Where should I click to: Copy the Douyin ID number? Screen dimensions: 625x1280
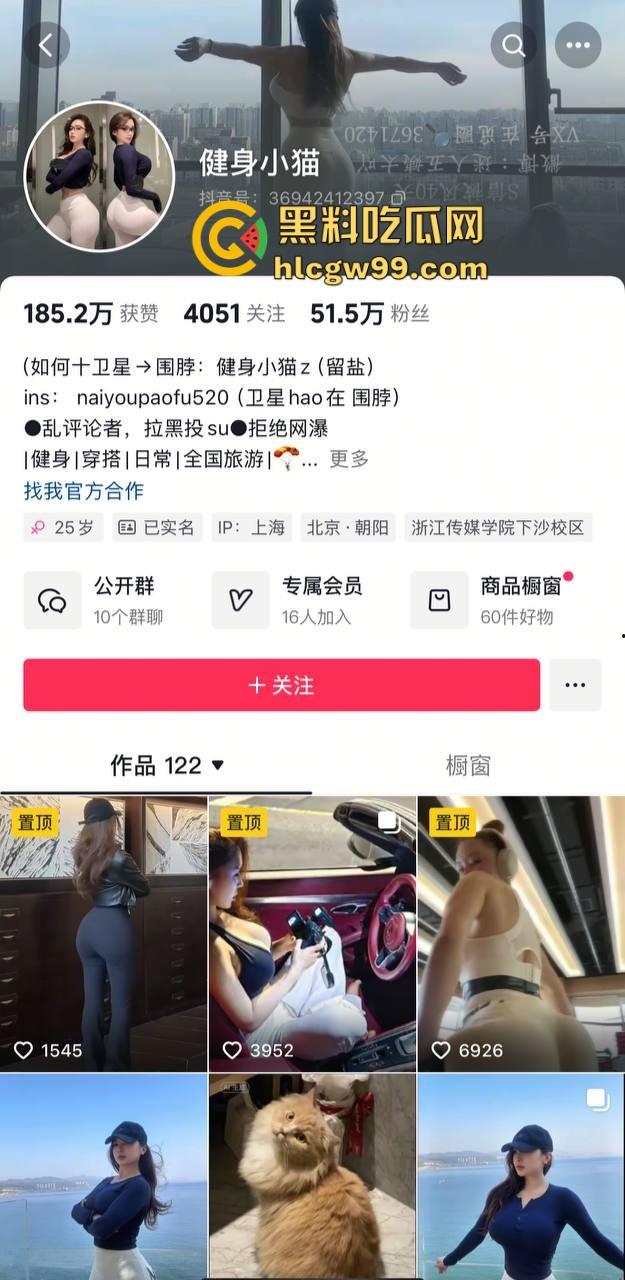(398, 198)
